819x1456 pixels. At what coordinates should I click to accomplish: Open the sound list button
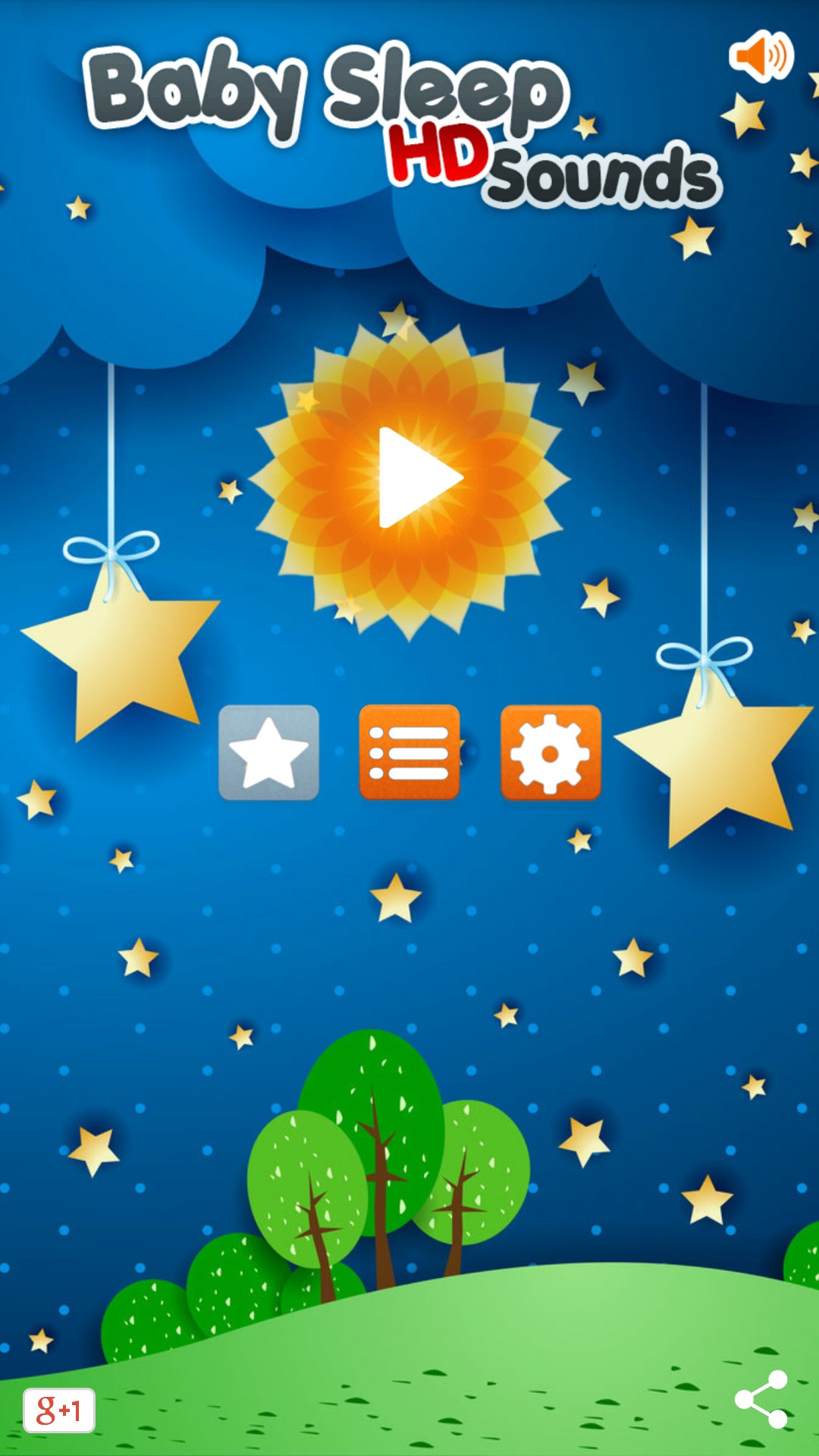(x=409, y=752)
